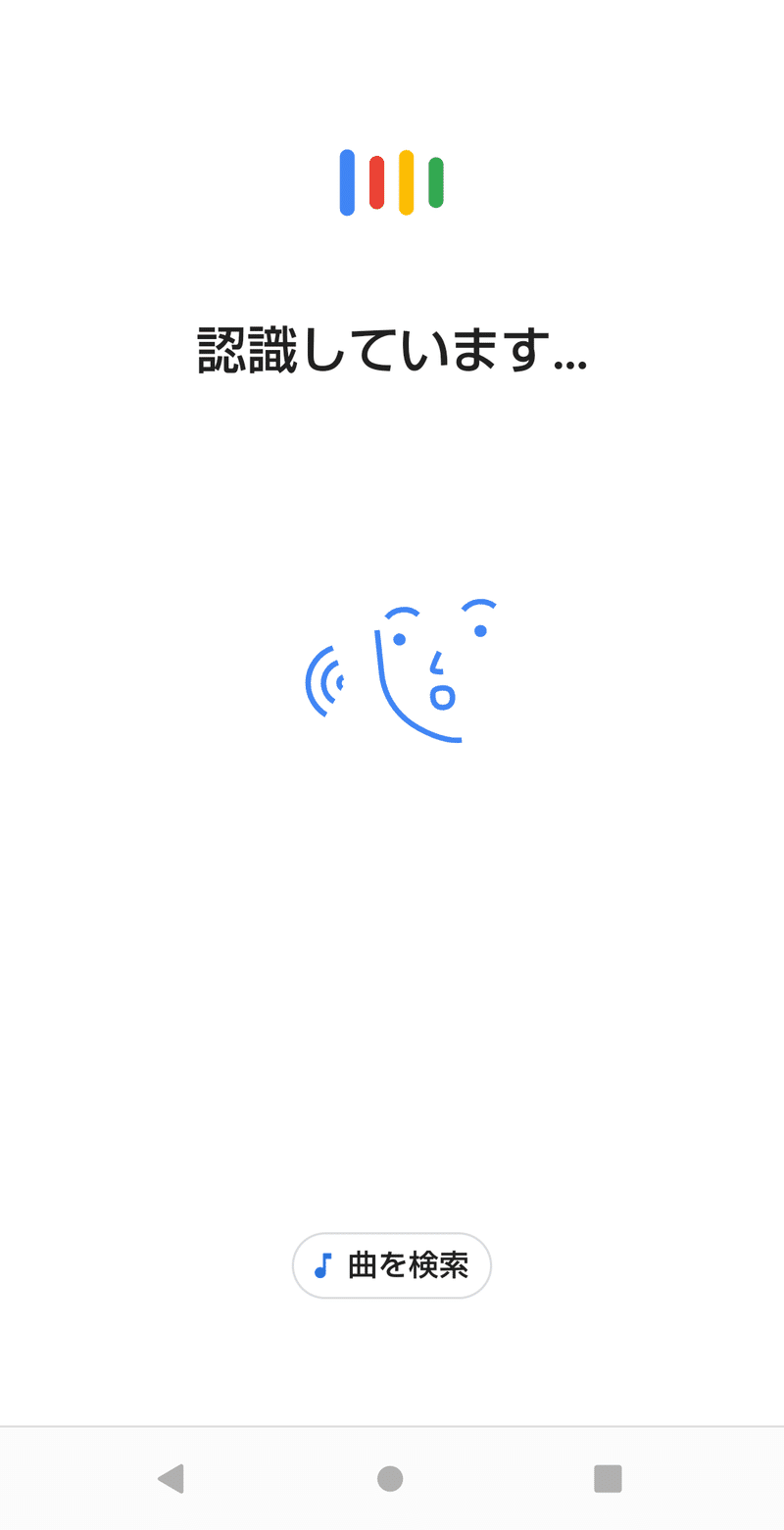Screen dimensions: 784x1530
Task: Return to the home screen
Action: (x=390, y=1478)
